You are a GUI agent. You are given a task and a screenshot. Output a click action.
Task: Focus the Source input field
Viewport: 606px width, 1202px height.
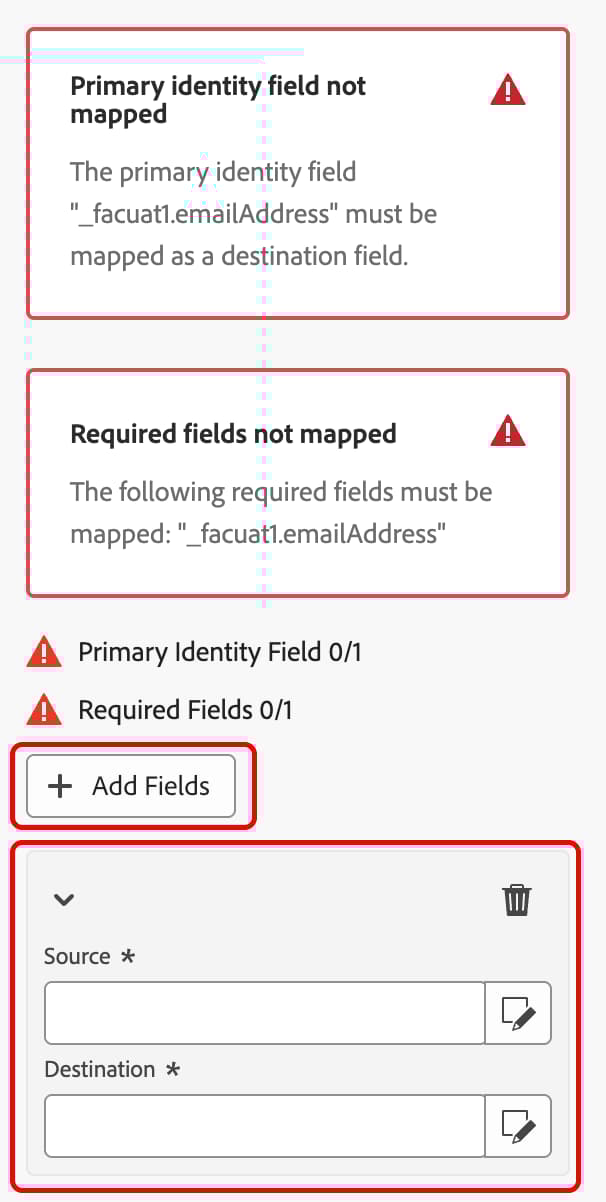[x=265, y=1013]
